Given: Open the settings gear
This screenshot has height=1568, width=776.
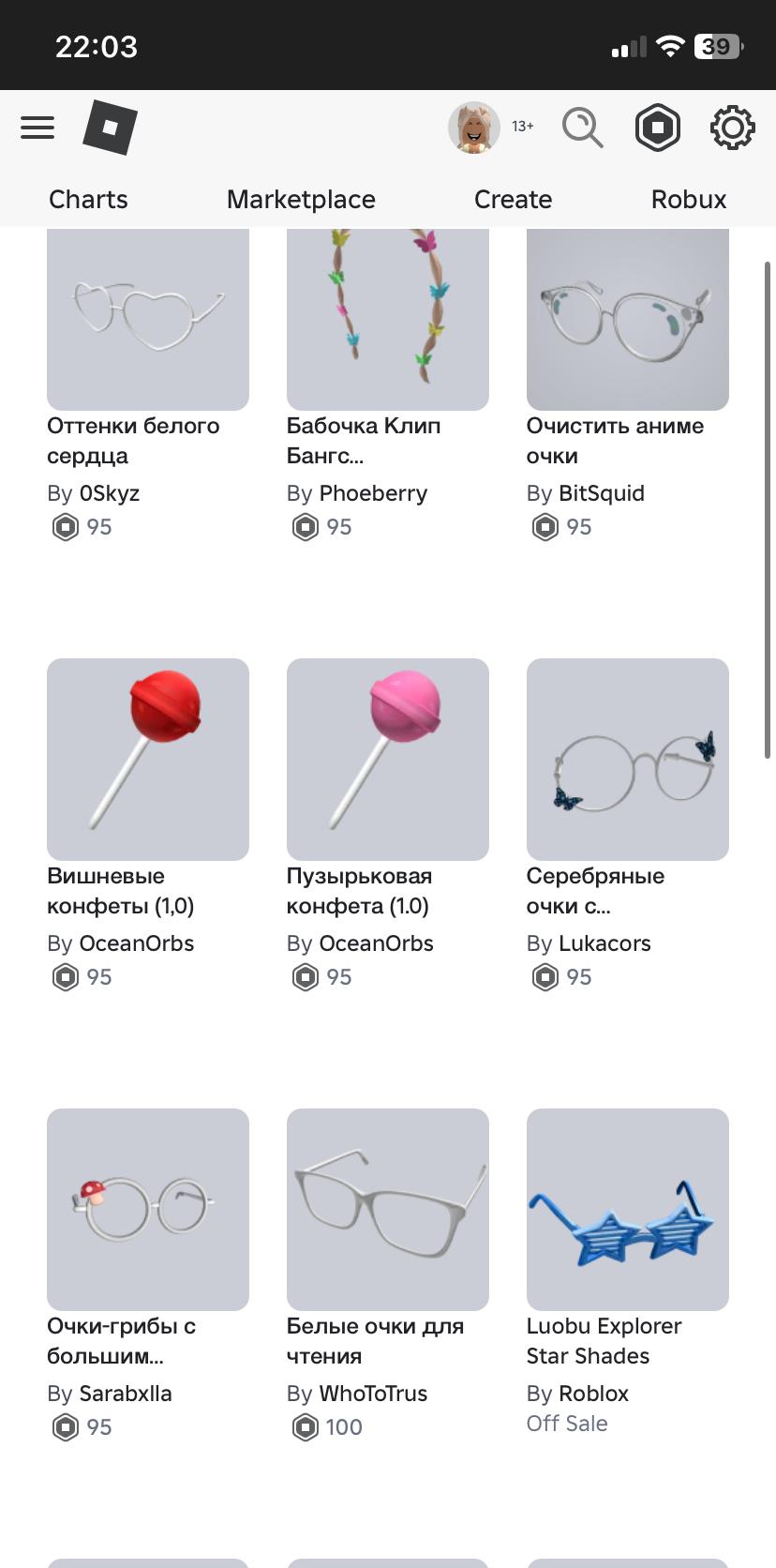Looking at the screenshot, I should (732, 128).
